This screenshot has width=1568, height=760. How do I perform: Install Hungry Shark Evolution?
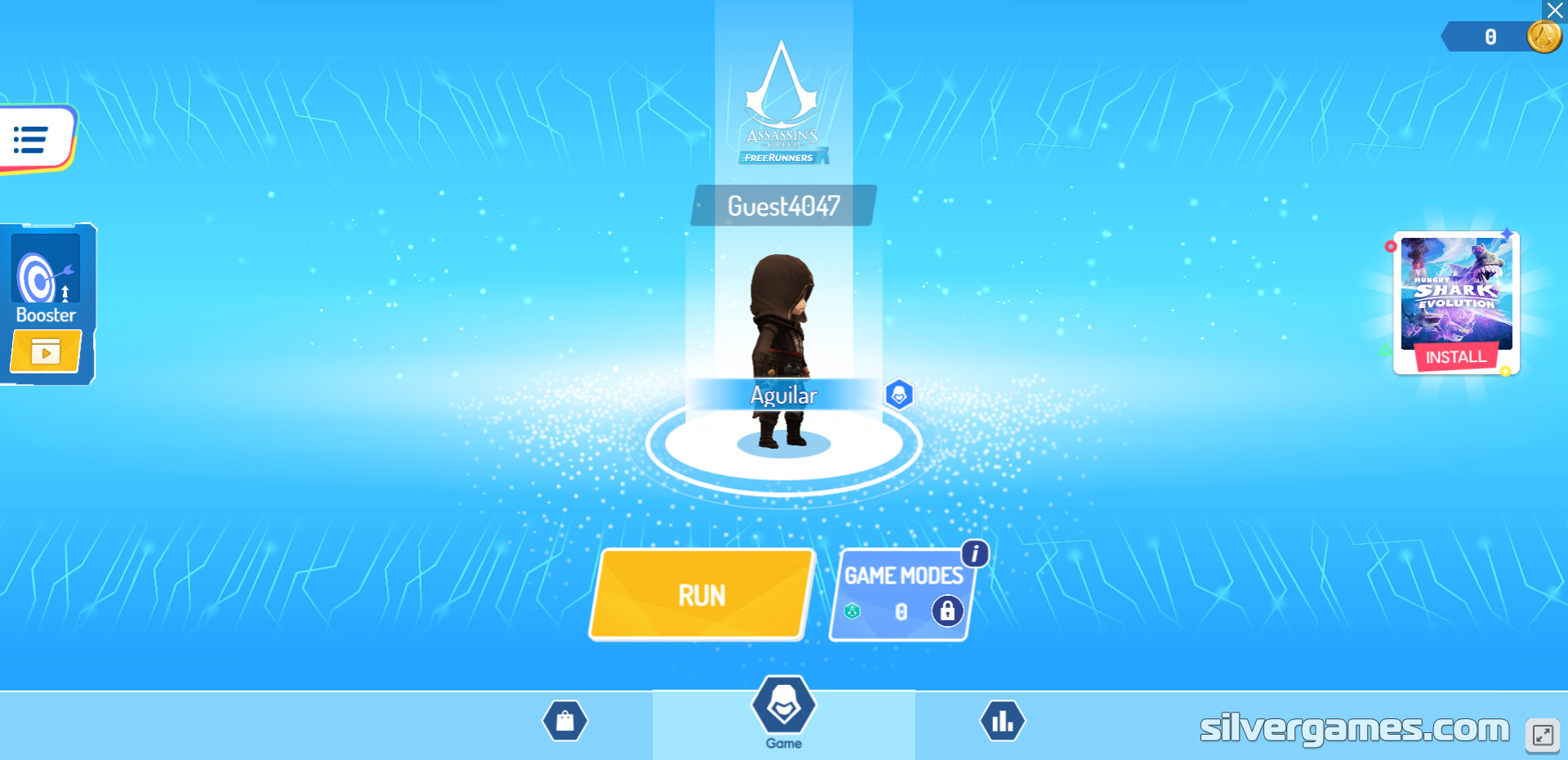pyautogui.click(x=1456, y=357)
